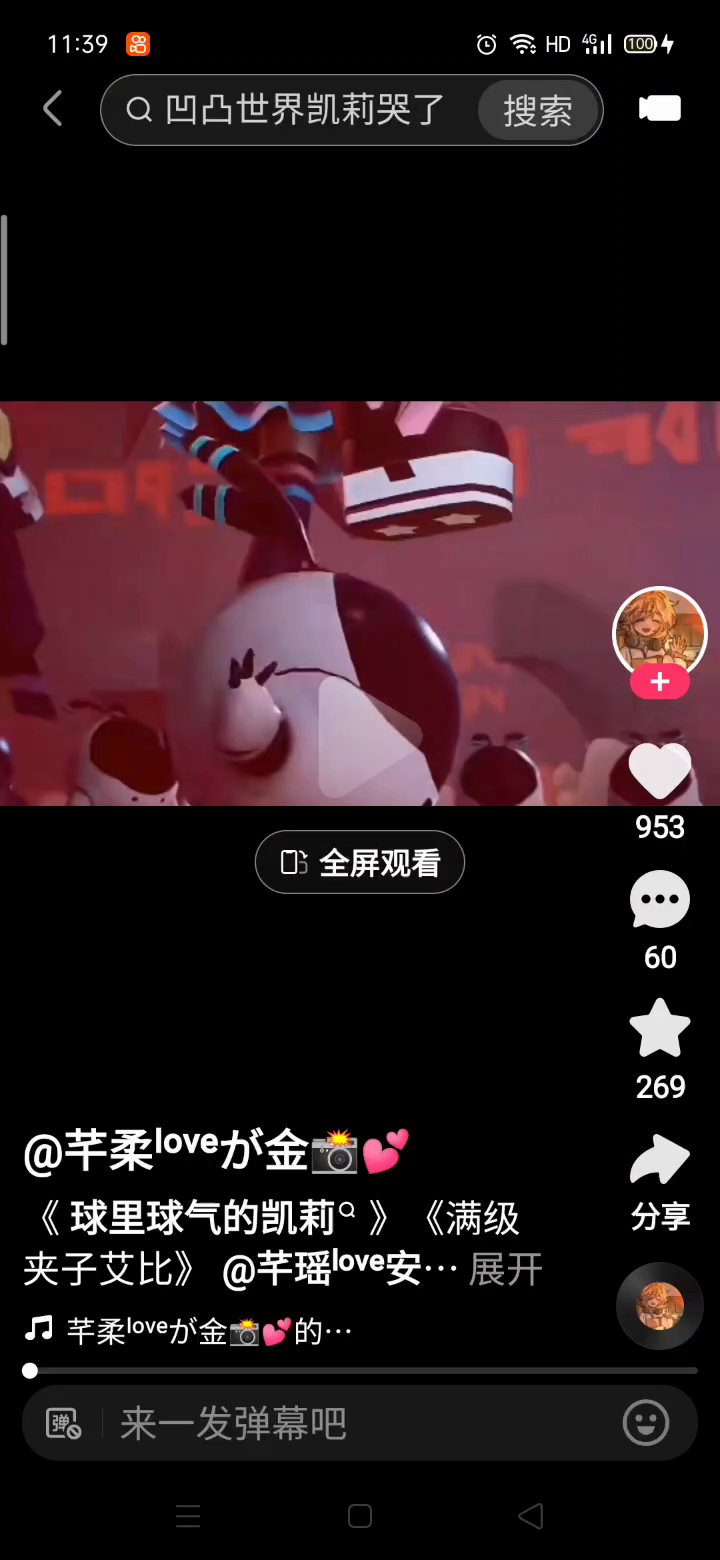Switch to 全屏观看 fullscreen mode
This screenshot has width=720, height=1560.
pyautogui.click(x=360, y=862)
